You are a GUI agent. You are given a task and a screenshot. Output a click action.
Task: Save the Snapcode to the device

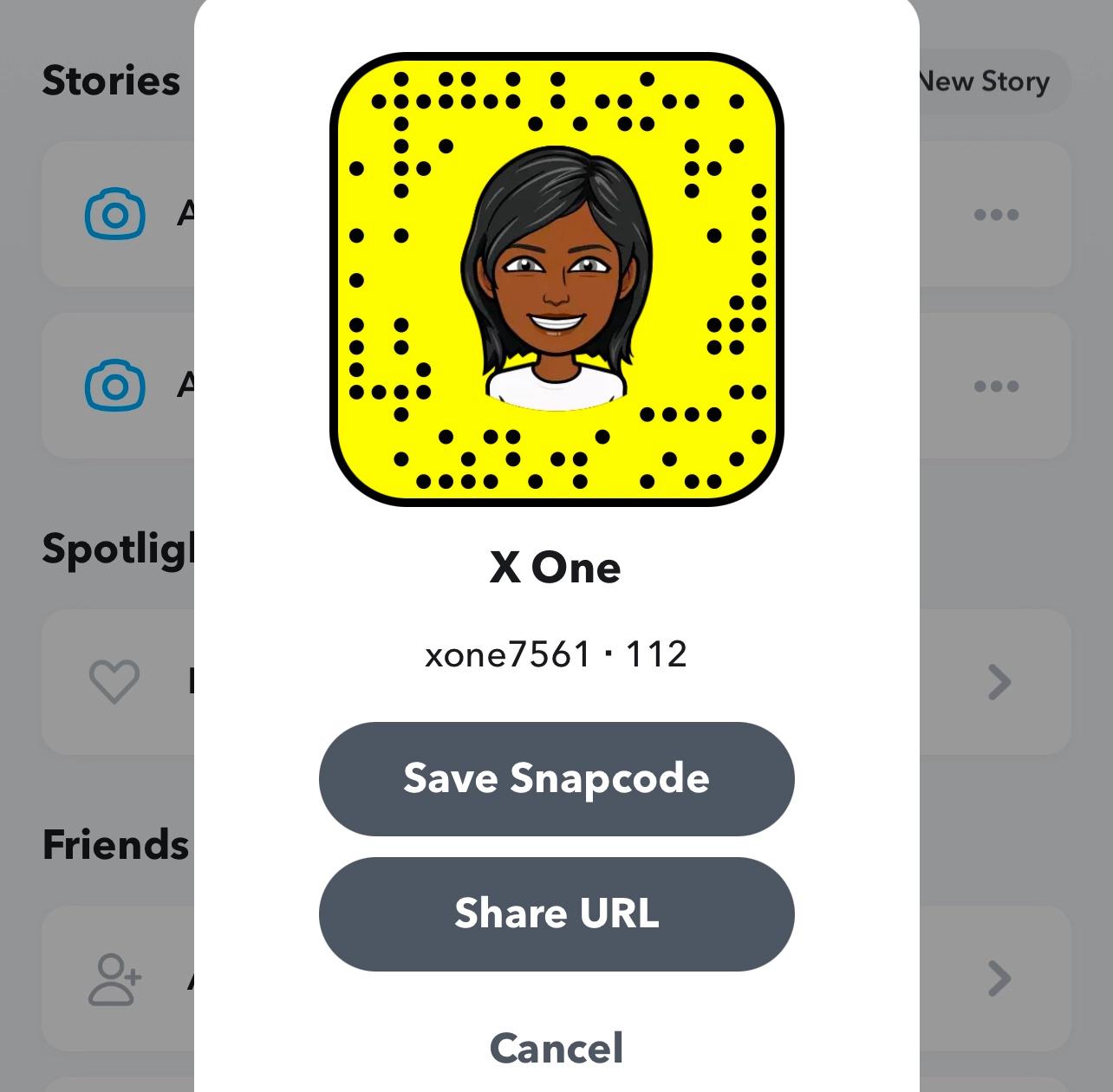point(556,778)
